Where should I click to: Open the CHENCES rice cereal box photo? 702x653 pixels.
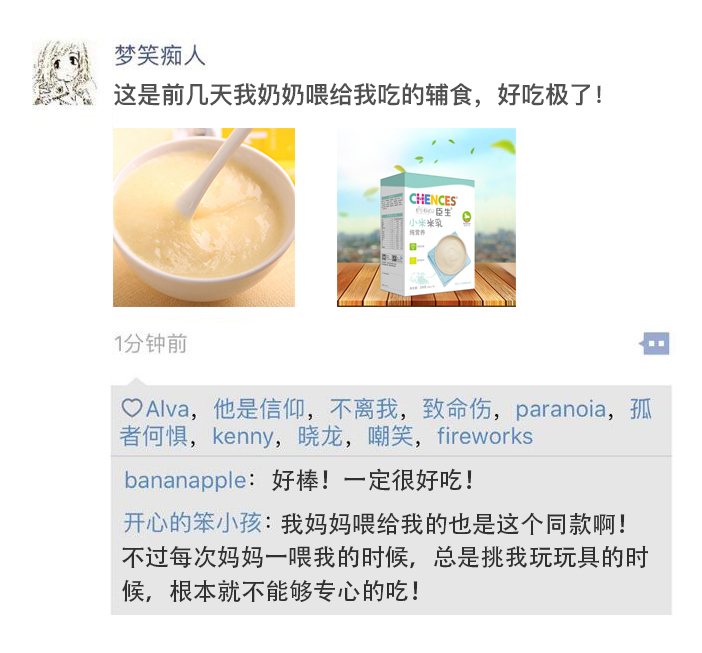pyautogui.click(x=426, y=217)
